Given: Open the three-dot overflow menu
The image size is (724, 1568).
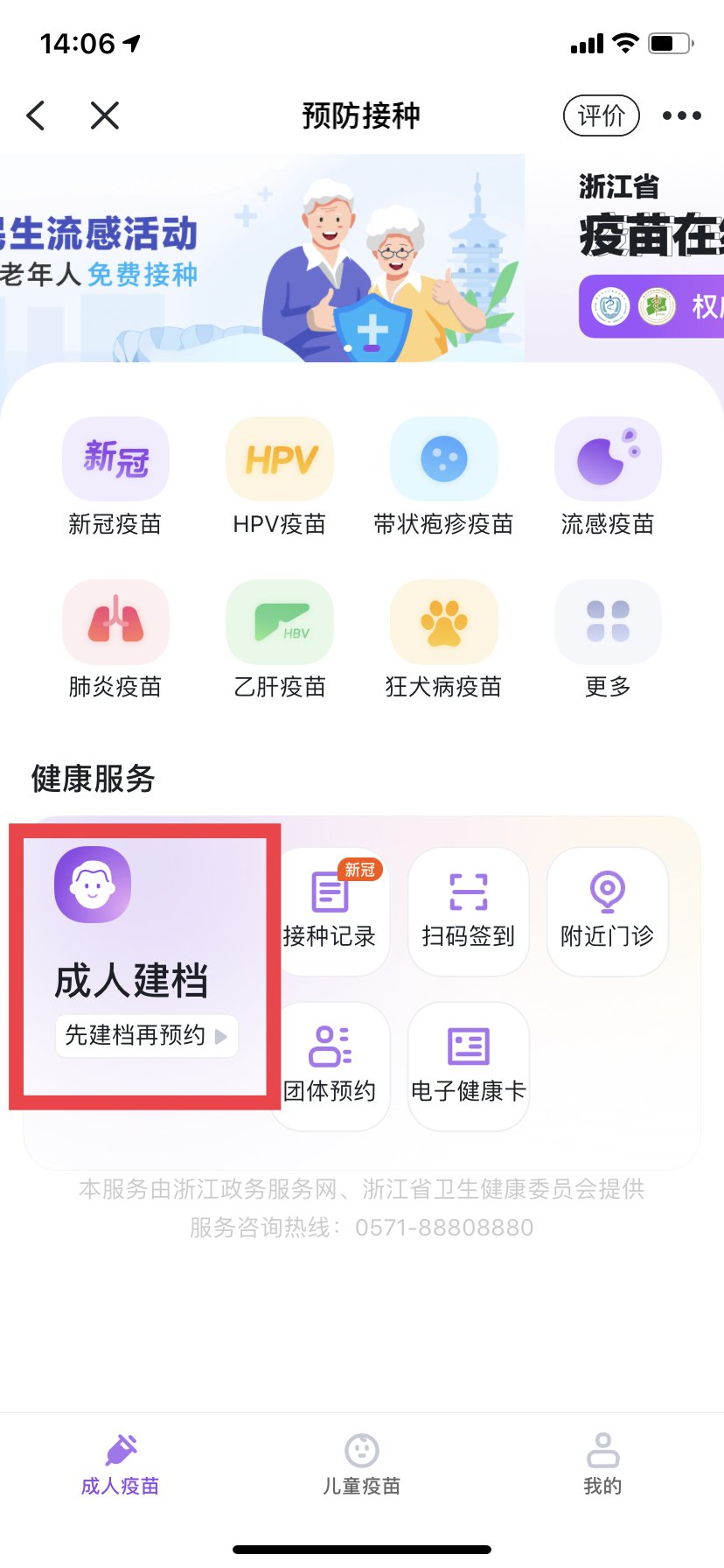Looking at the screenshot, I should (681, 115).
